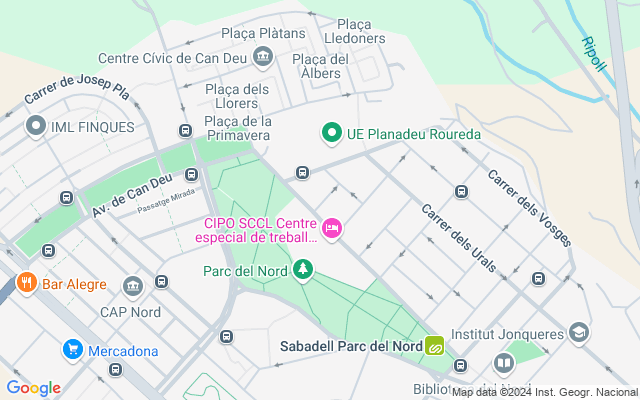
Task: Select the UE Planadeu Roureda marker
Action: click(x=331, y=133)
